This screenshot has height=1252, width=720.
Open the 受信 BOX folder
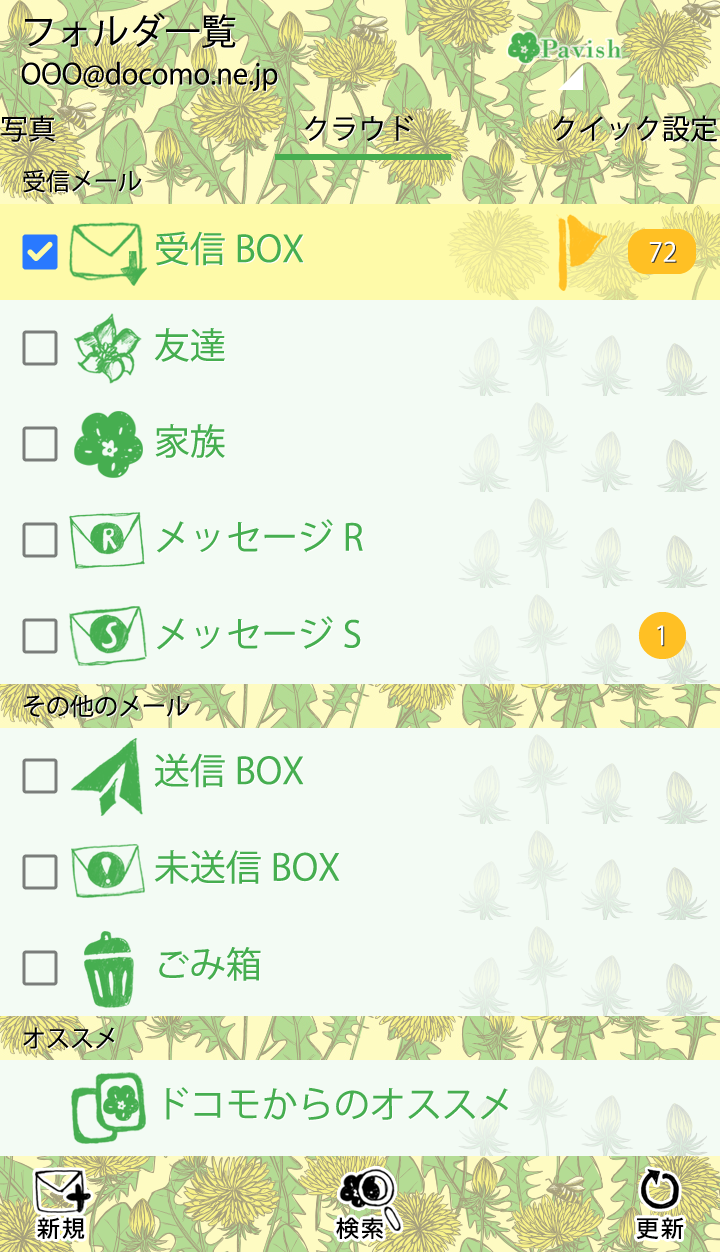click(x=229, y=250)
